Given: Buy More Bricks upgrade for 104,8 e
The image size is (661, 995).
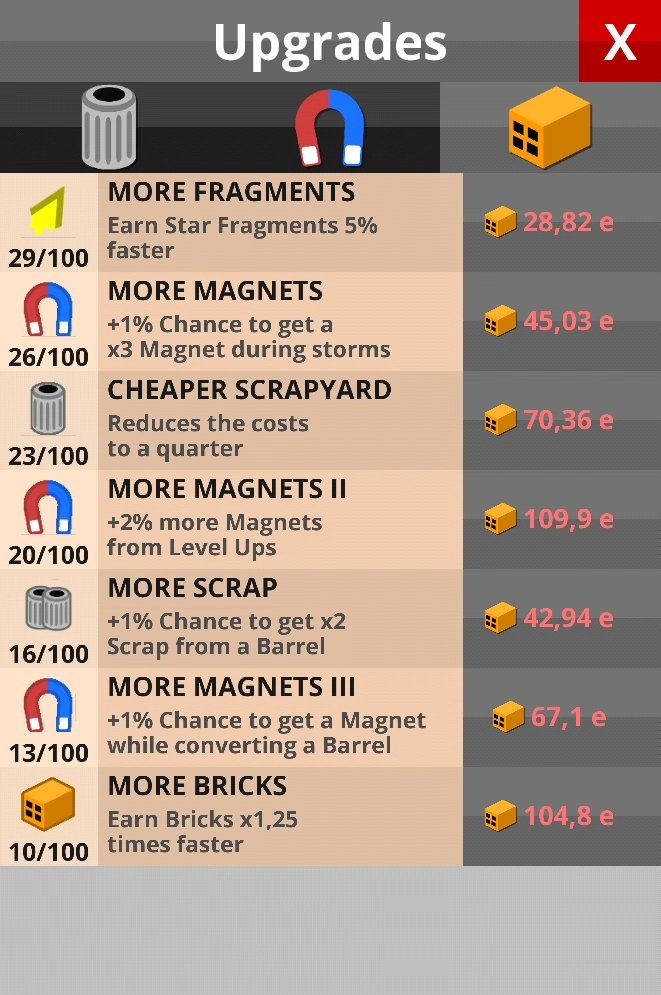Looking at the screenshot, I should coord(561,816).
